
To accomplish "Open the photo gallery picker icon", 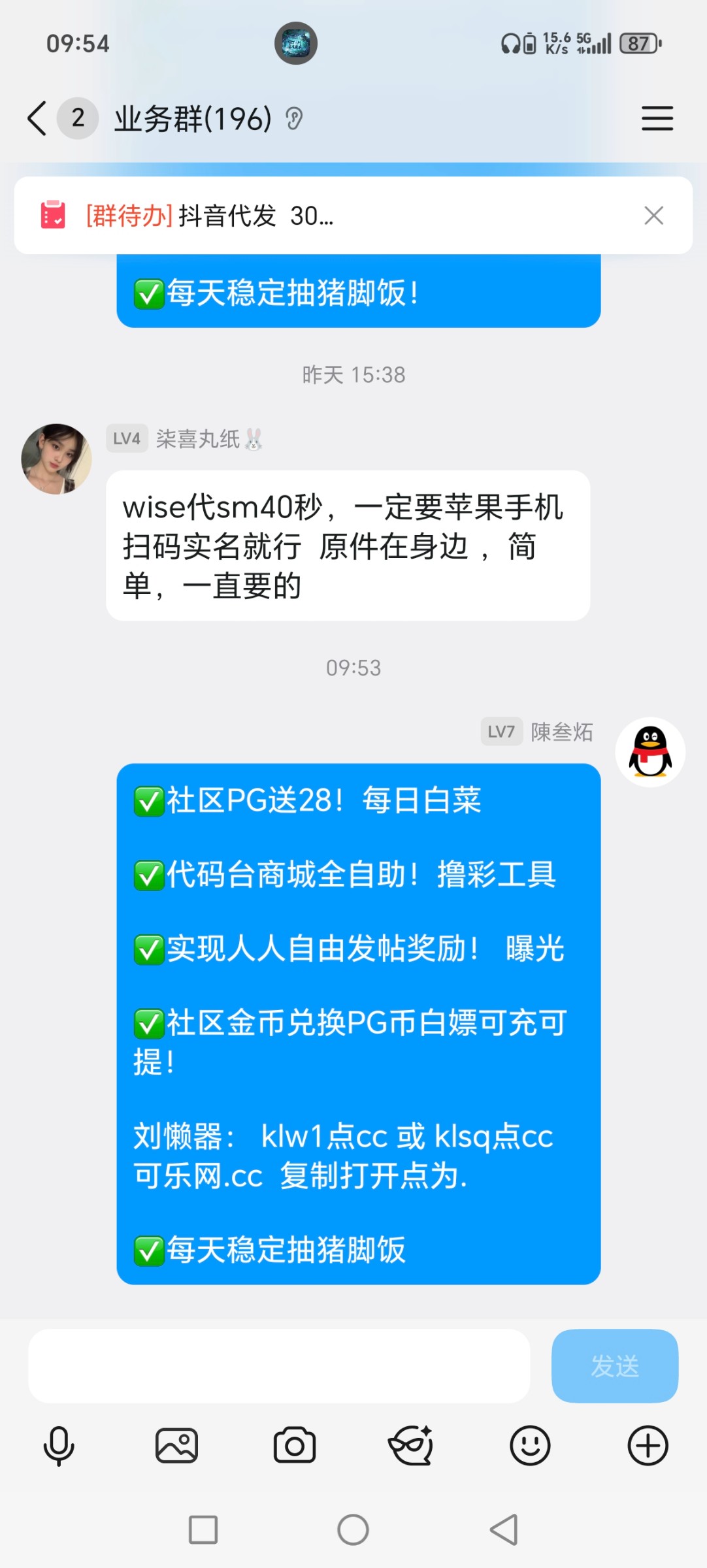I will [176, 1445].
